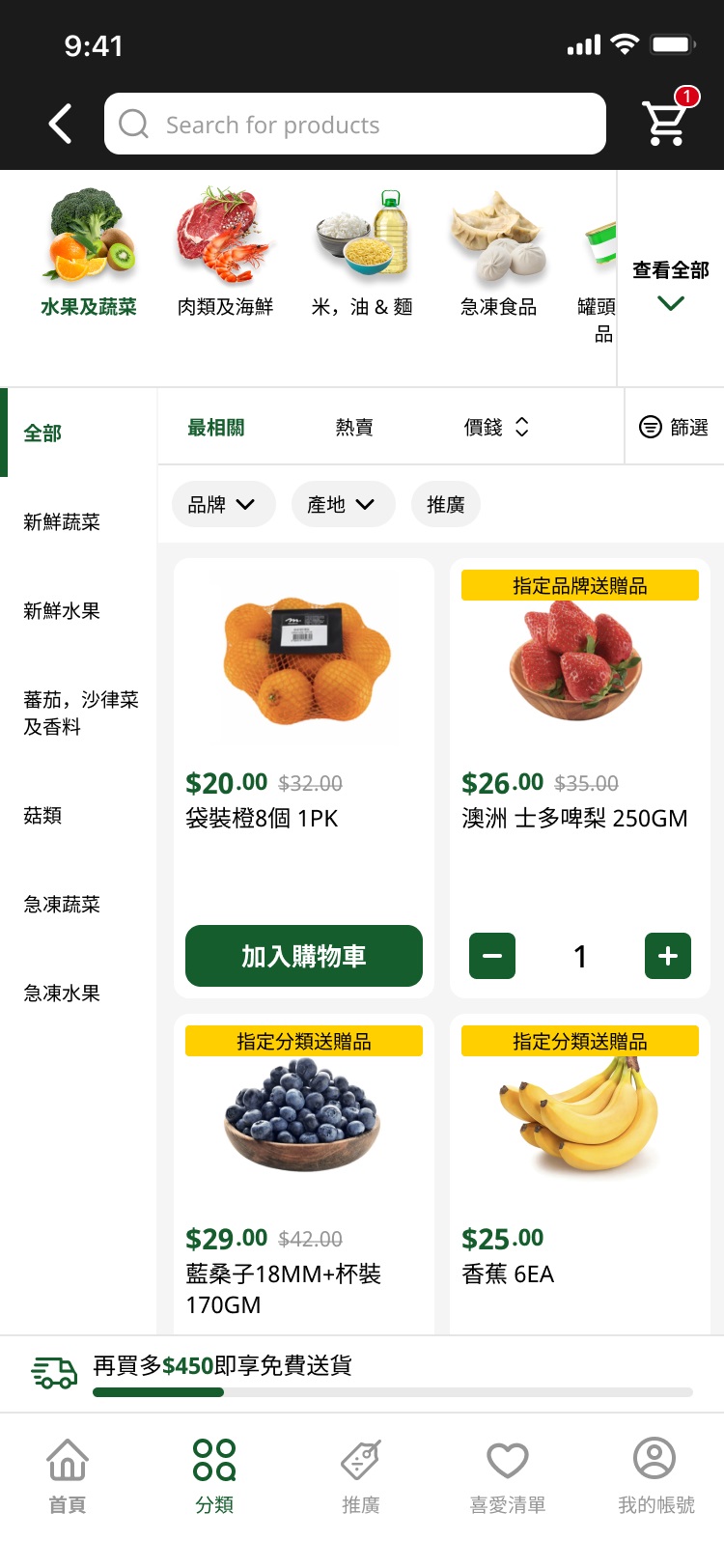Decrease strawberry quantity with minus
Screen dimensions: 724x1568
tap(492, 956)
